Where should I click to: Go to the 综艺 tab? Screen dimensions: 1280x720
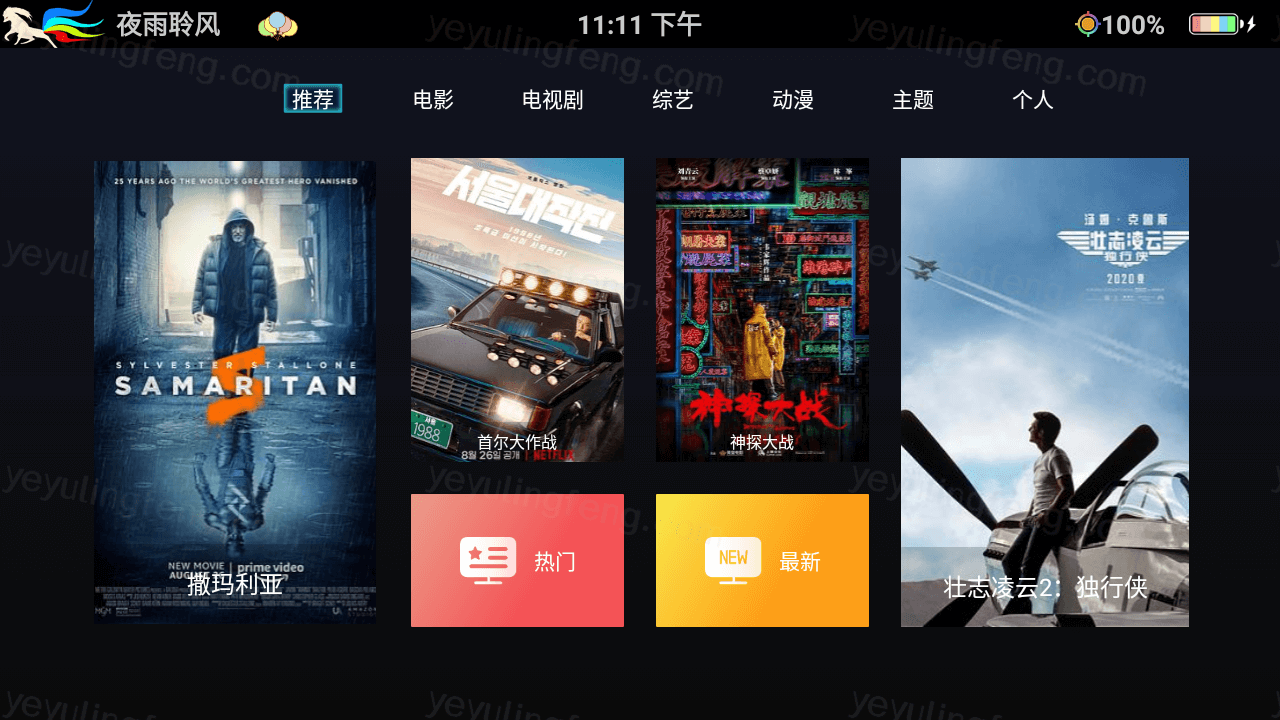[x=673, y=99]
